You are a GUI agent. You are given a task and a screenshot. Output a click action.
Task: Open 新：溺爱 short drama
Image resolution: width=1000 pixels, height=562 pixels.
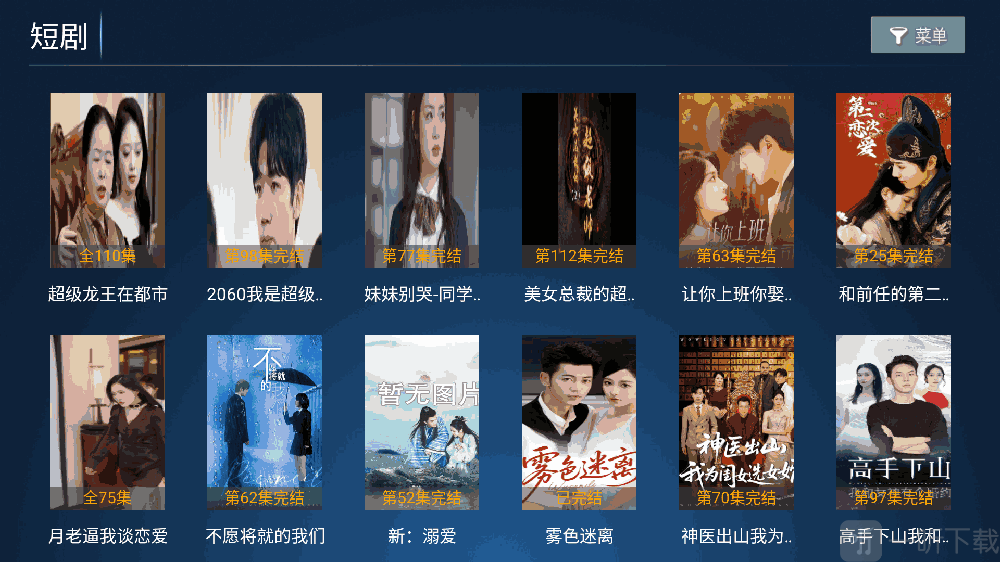(422, 423)
